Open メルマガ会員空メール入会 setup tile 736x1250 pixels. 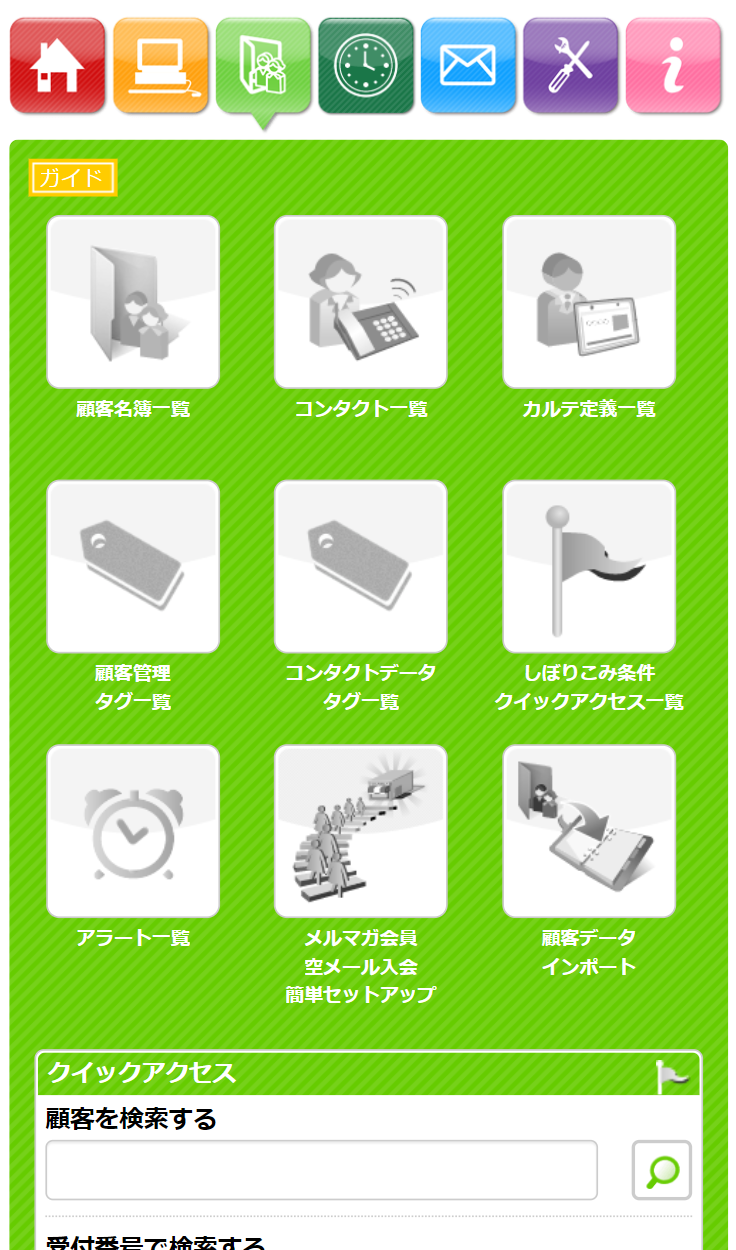pyautogui.click(x=361, y=831)
